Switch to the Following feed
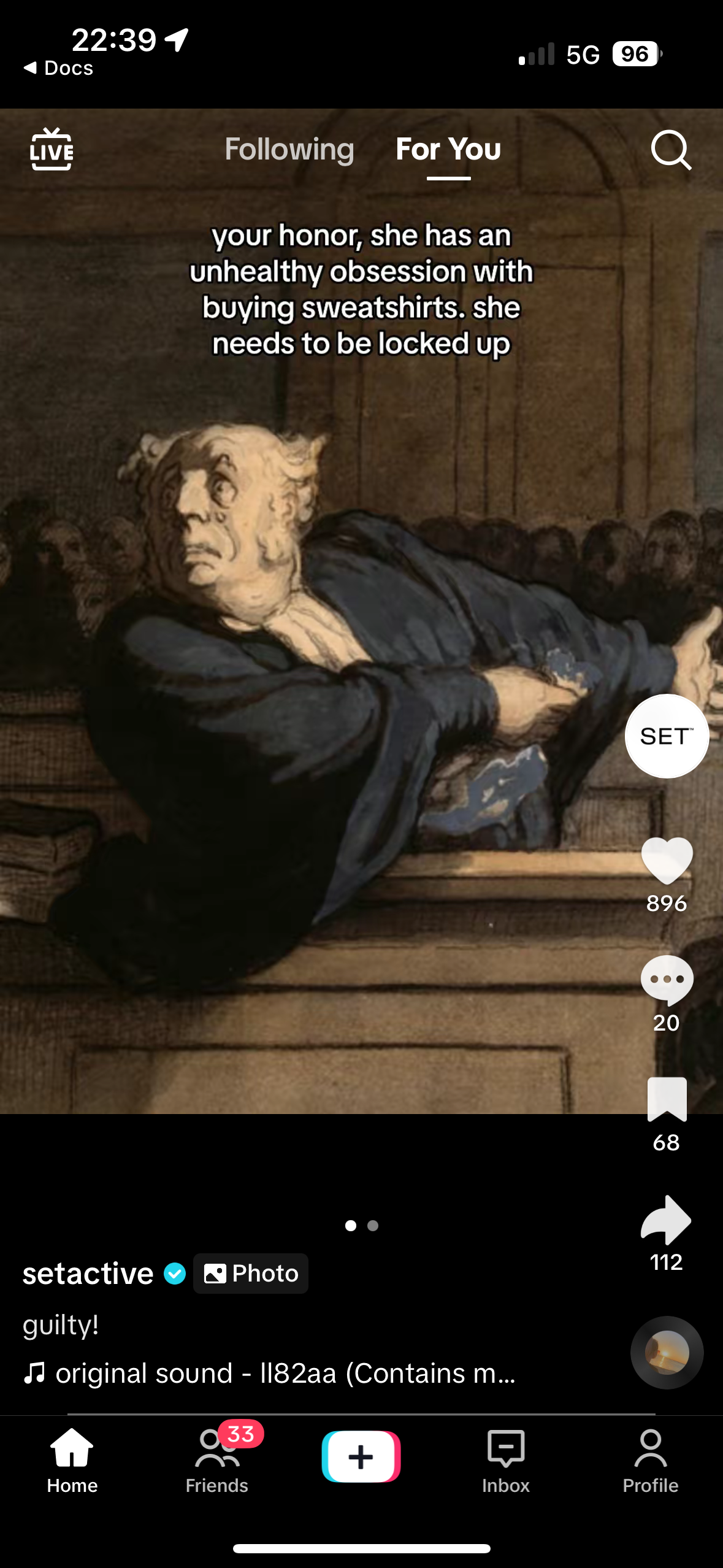The width and height of the screenshot is (723, 1568). [289, 149]
